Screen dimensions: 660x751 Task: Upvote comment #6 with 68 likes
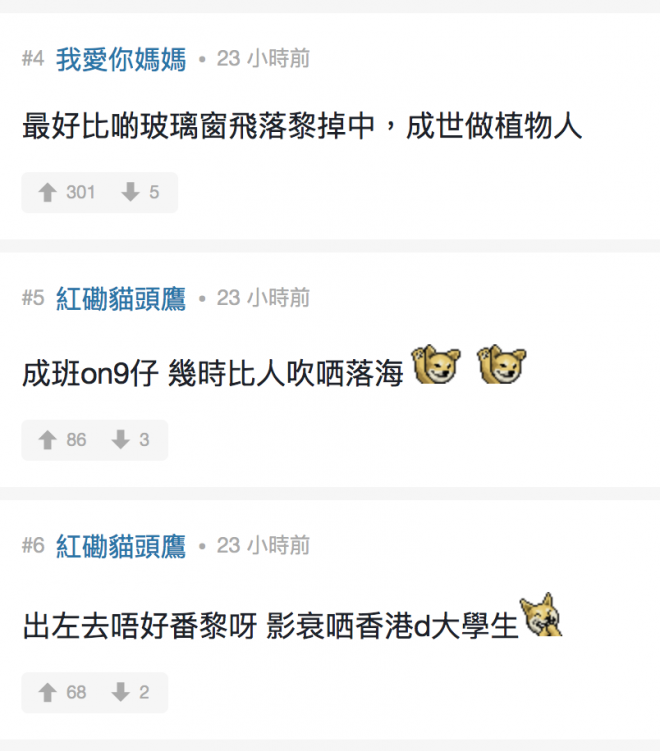(47, 692)
